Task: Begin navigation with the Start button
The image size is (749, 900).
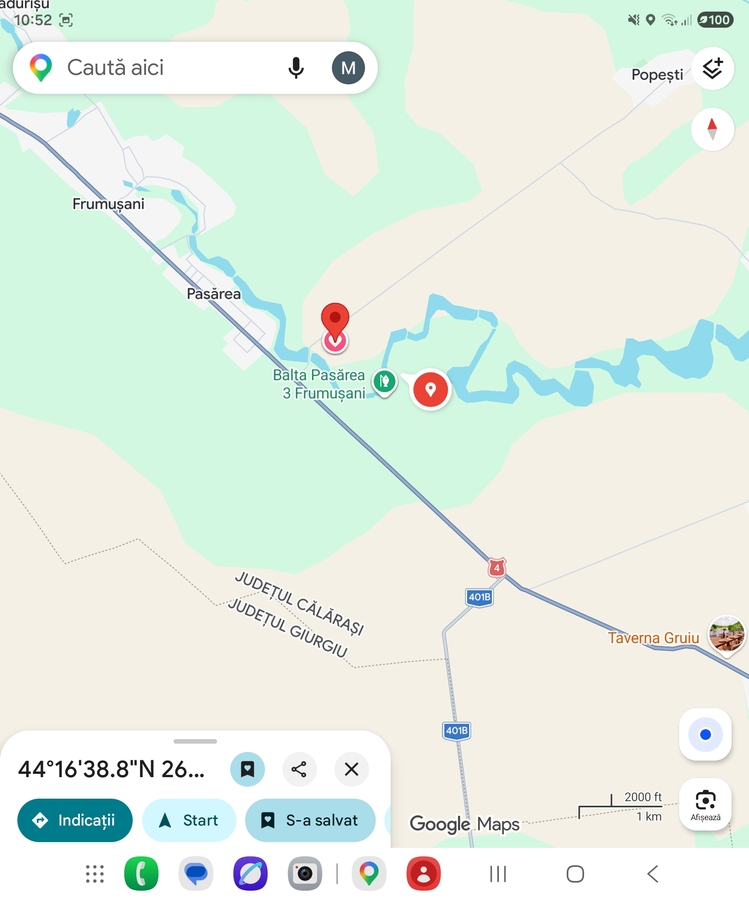Action: [x=189, y=820]
